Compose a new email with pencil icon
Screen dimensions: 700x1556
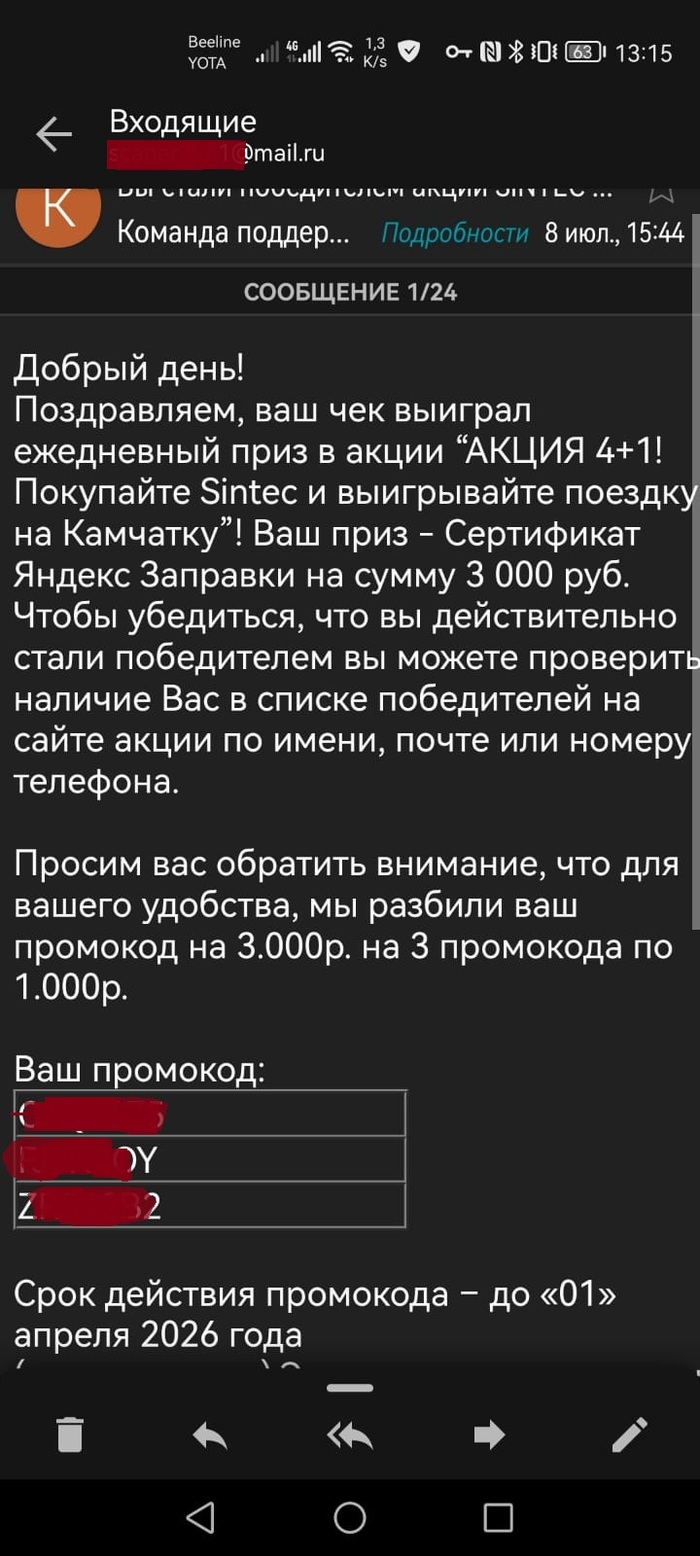(x=630, y=1435)
